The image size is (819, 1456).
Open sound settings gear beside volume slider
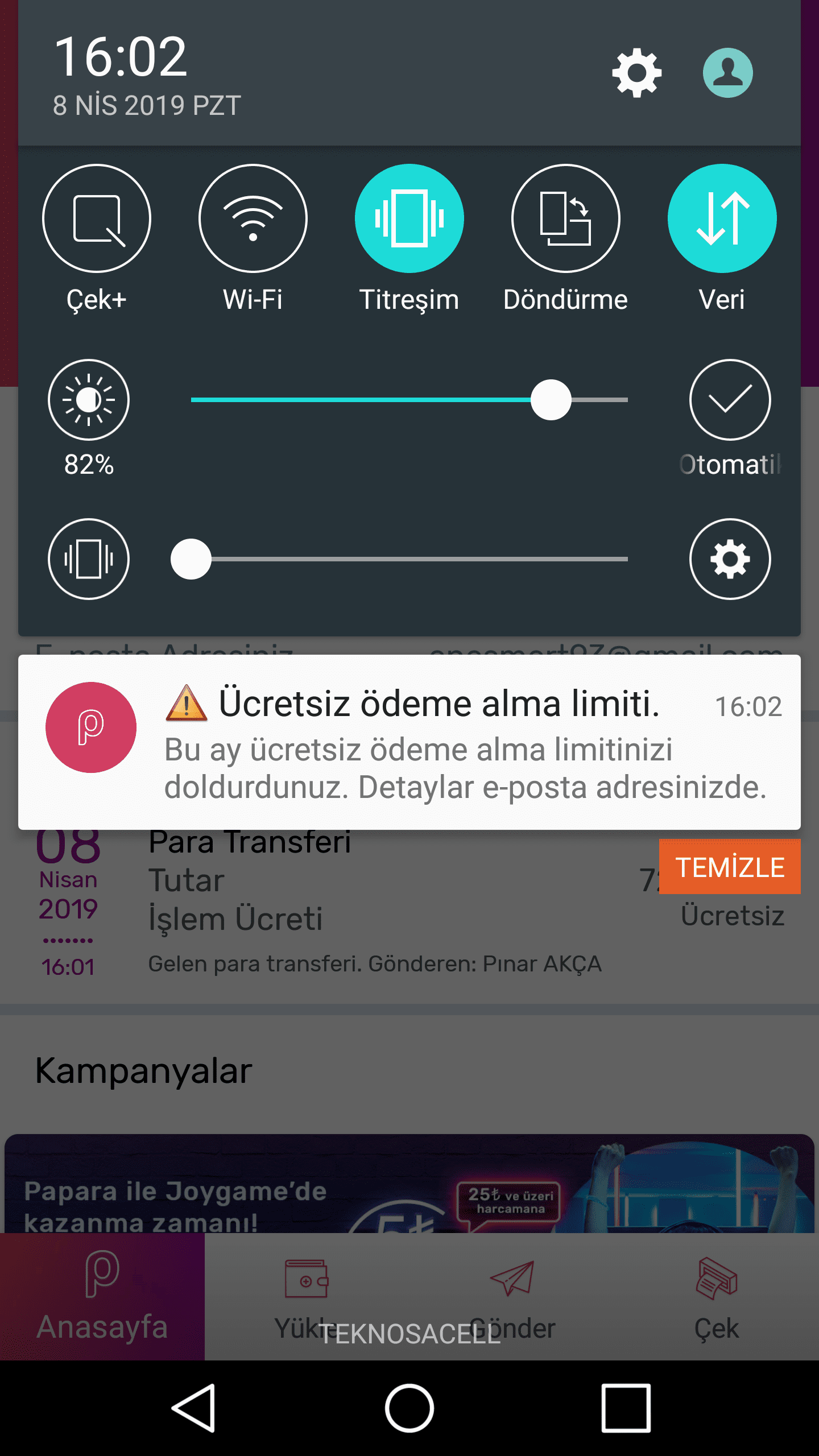coord(730,559)
